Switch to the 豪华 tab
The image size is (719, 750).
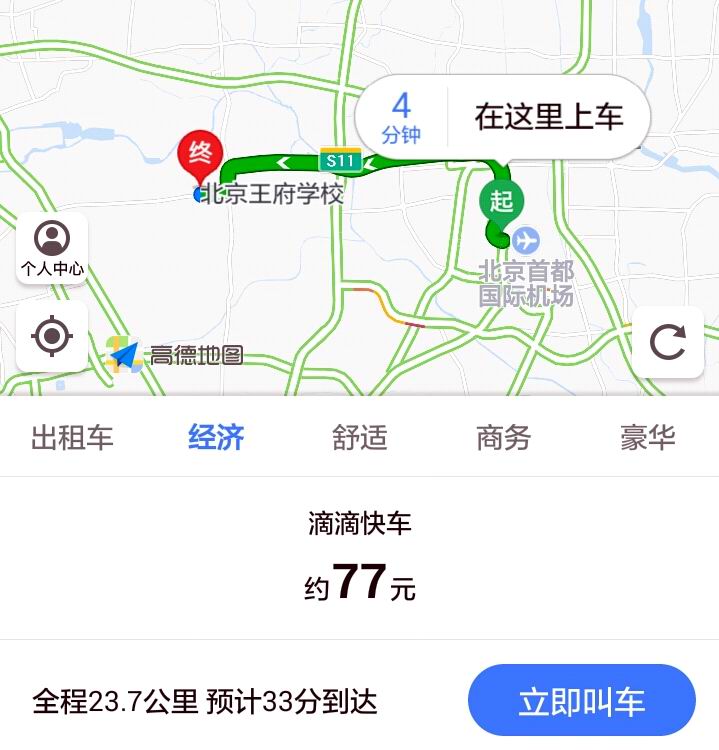tap(647, 438)
